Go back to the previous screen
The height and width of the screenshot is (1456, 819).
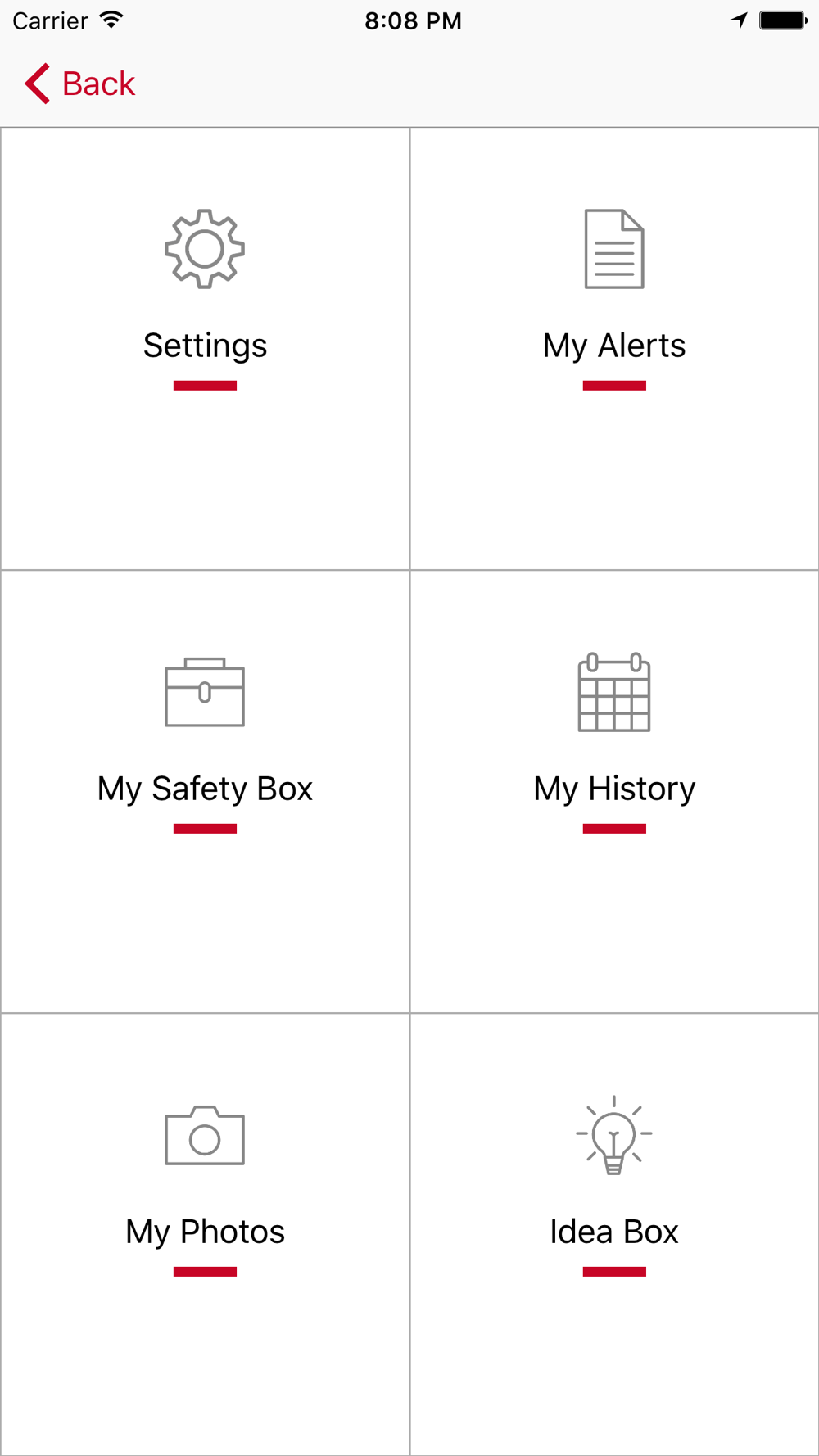click(79, 84)
